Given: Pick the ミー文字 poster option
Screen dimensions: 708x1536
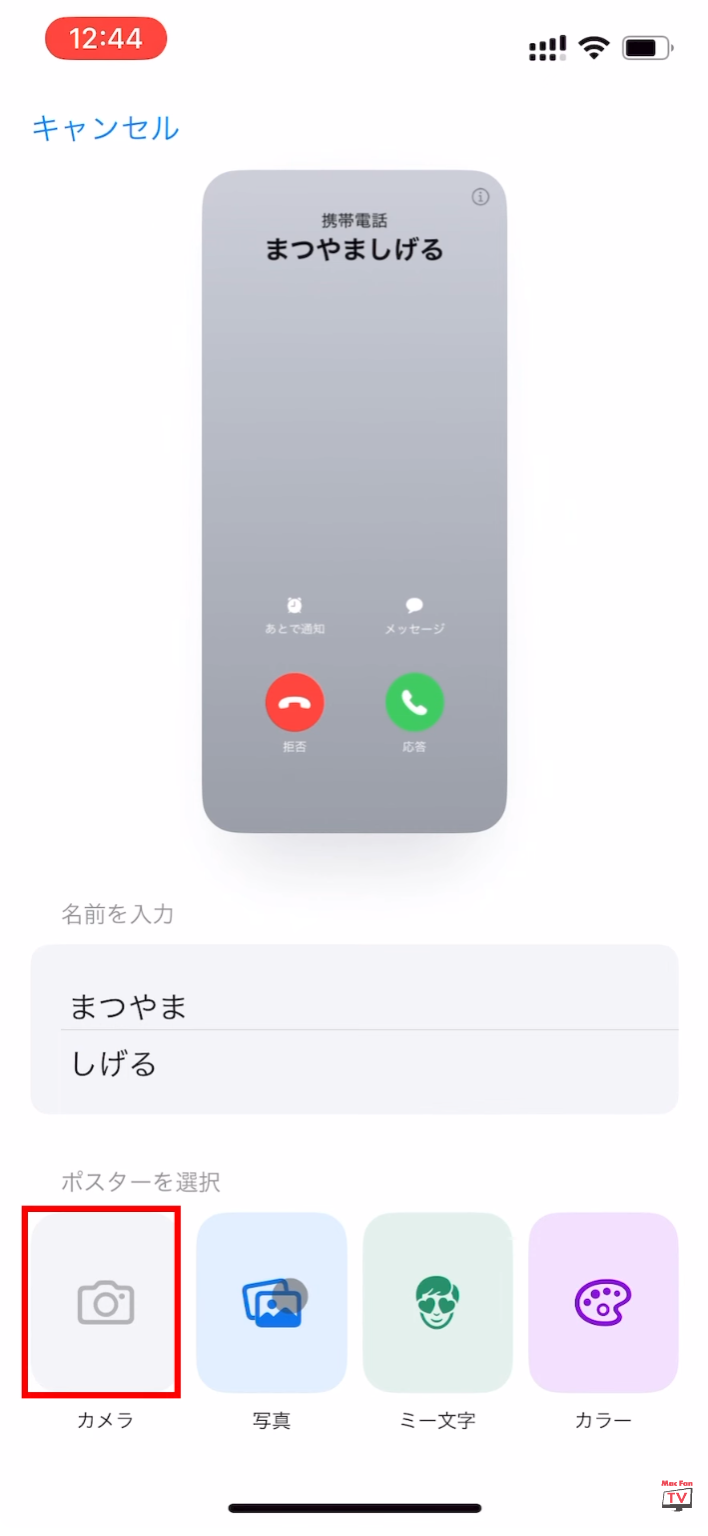Looking at the screenshot, I should point(437,1302).
